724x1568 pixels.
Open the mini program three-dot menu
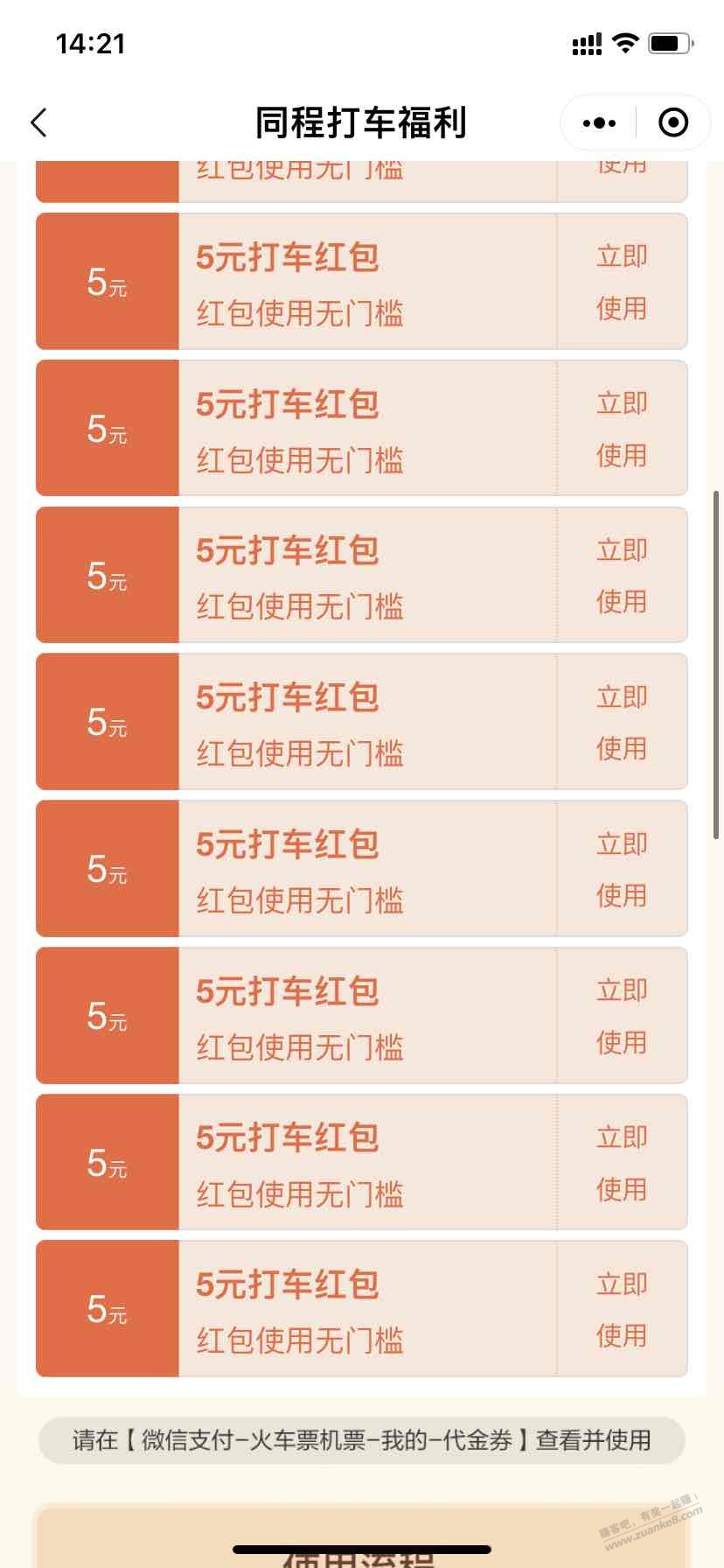point(599,122)
